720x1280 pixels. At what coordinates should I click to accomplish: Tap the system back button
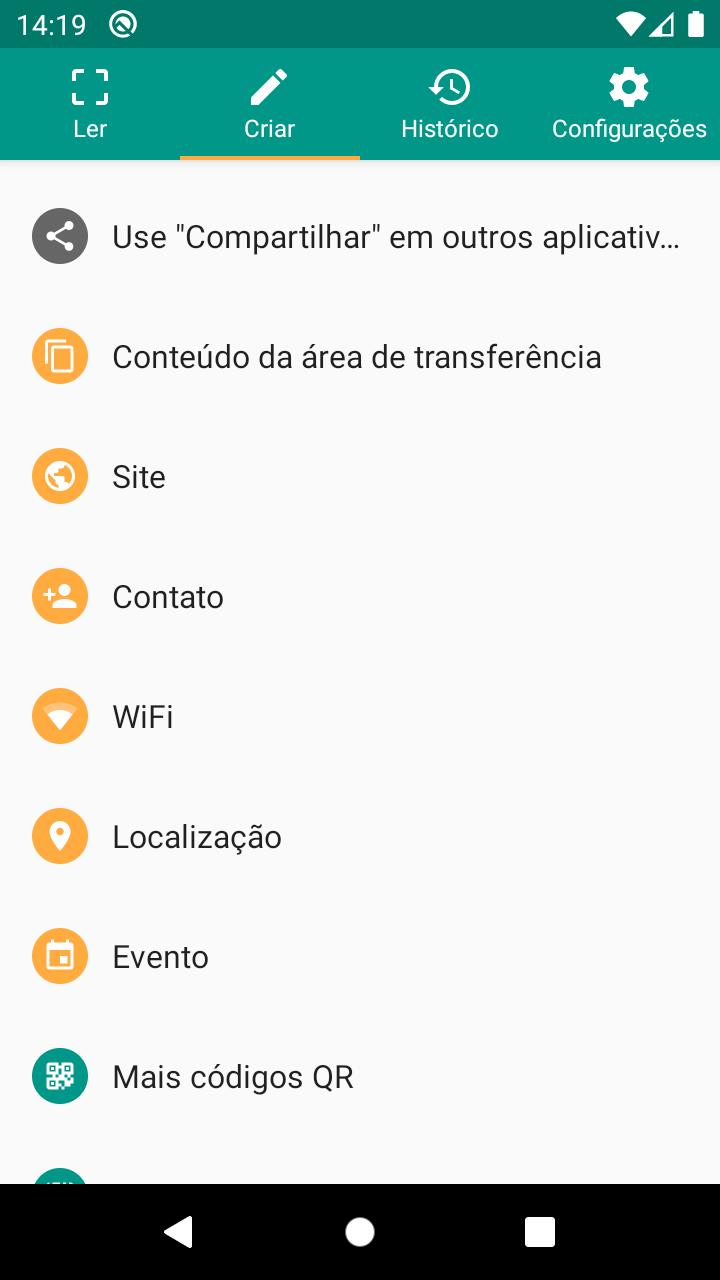tap(179, 1232)
